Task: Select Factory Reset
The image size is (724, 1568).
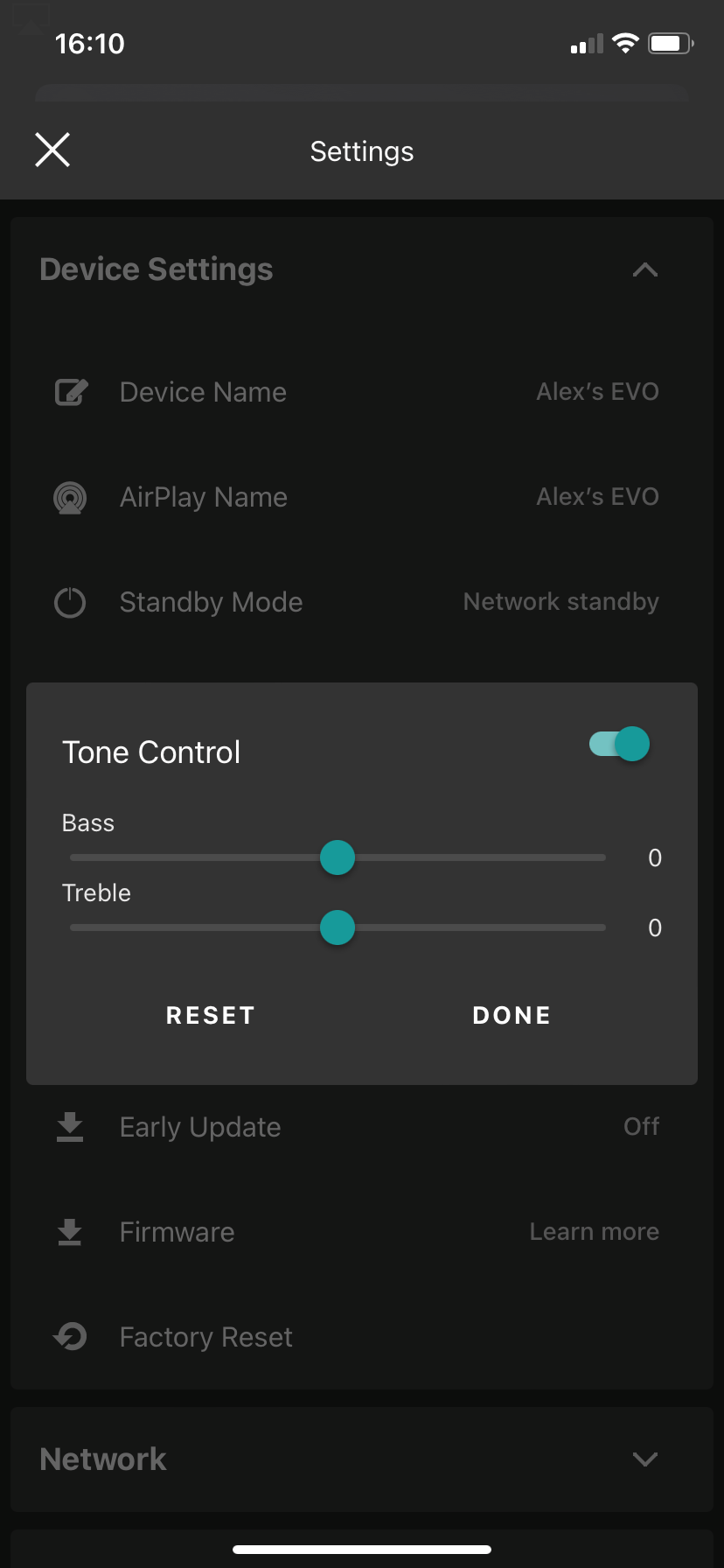Action: coord(205,1337)
